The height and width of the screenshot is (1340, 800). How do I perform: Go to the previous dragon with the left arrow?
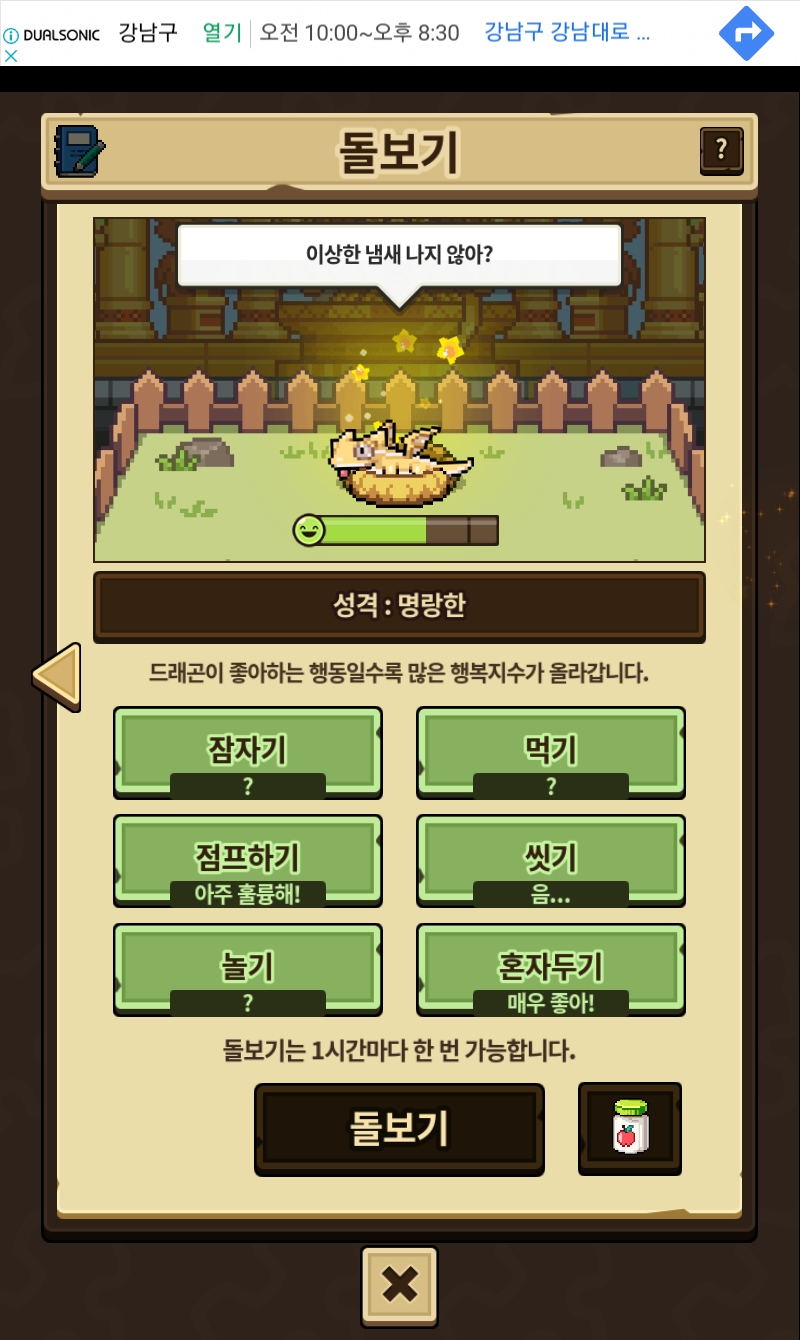click(x=56, y=677)
